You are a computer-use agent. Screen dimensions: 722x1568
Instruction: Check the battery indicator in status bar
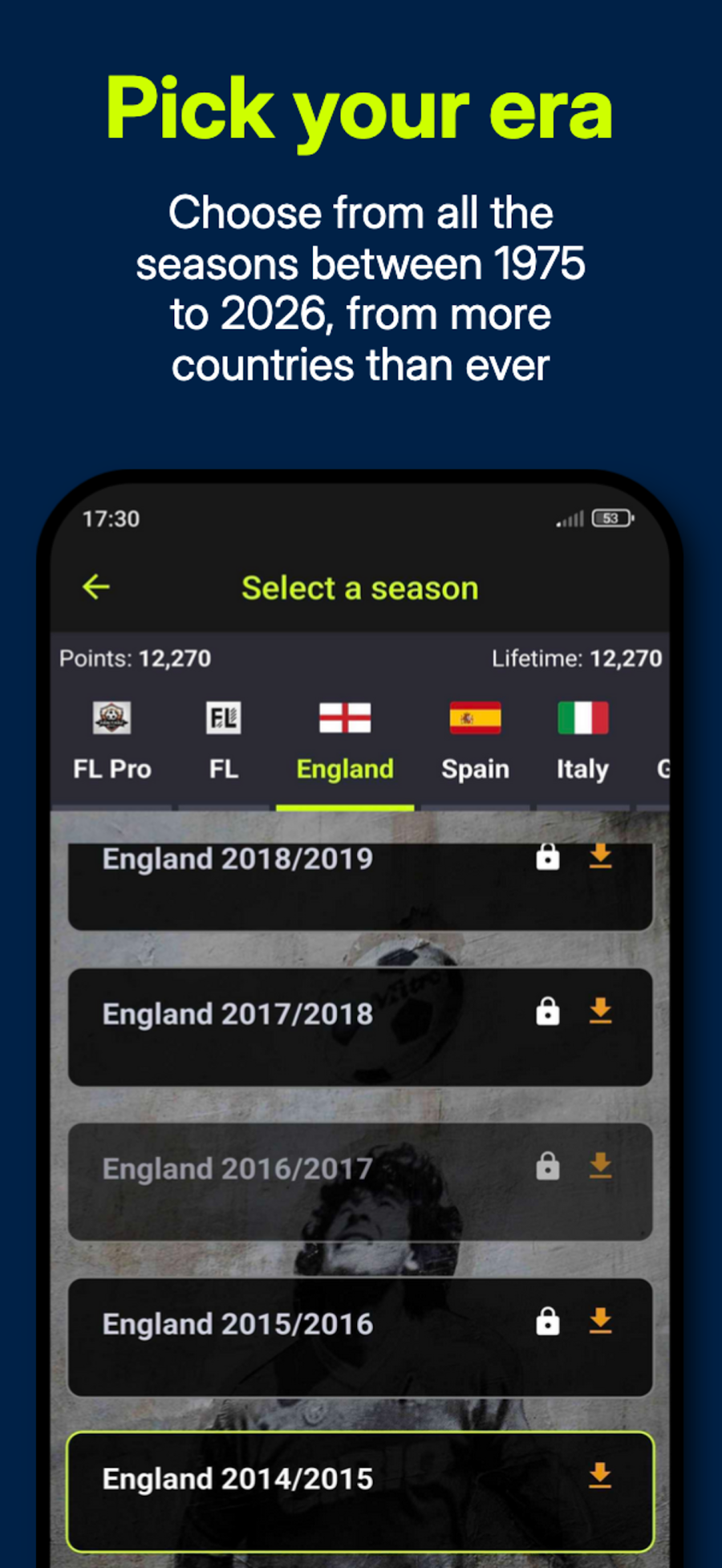click(x=610, y=519)
